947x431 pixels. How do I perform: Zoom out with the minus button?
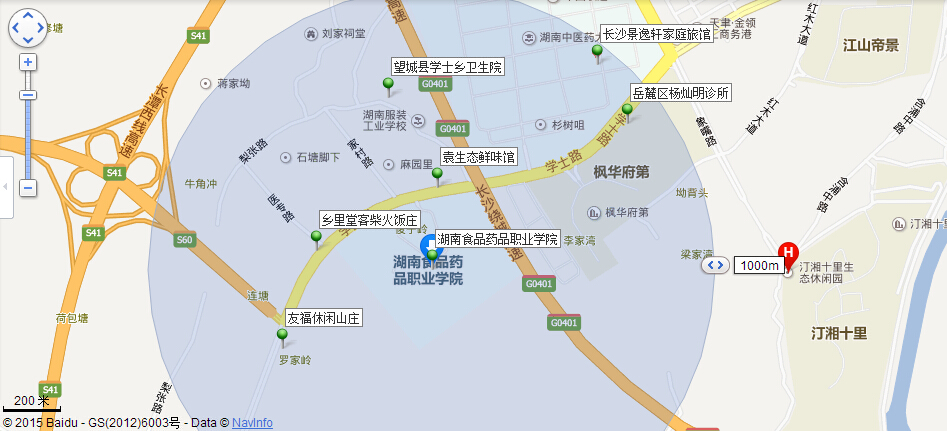click(28, 187)
